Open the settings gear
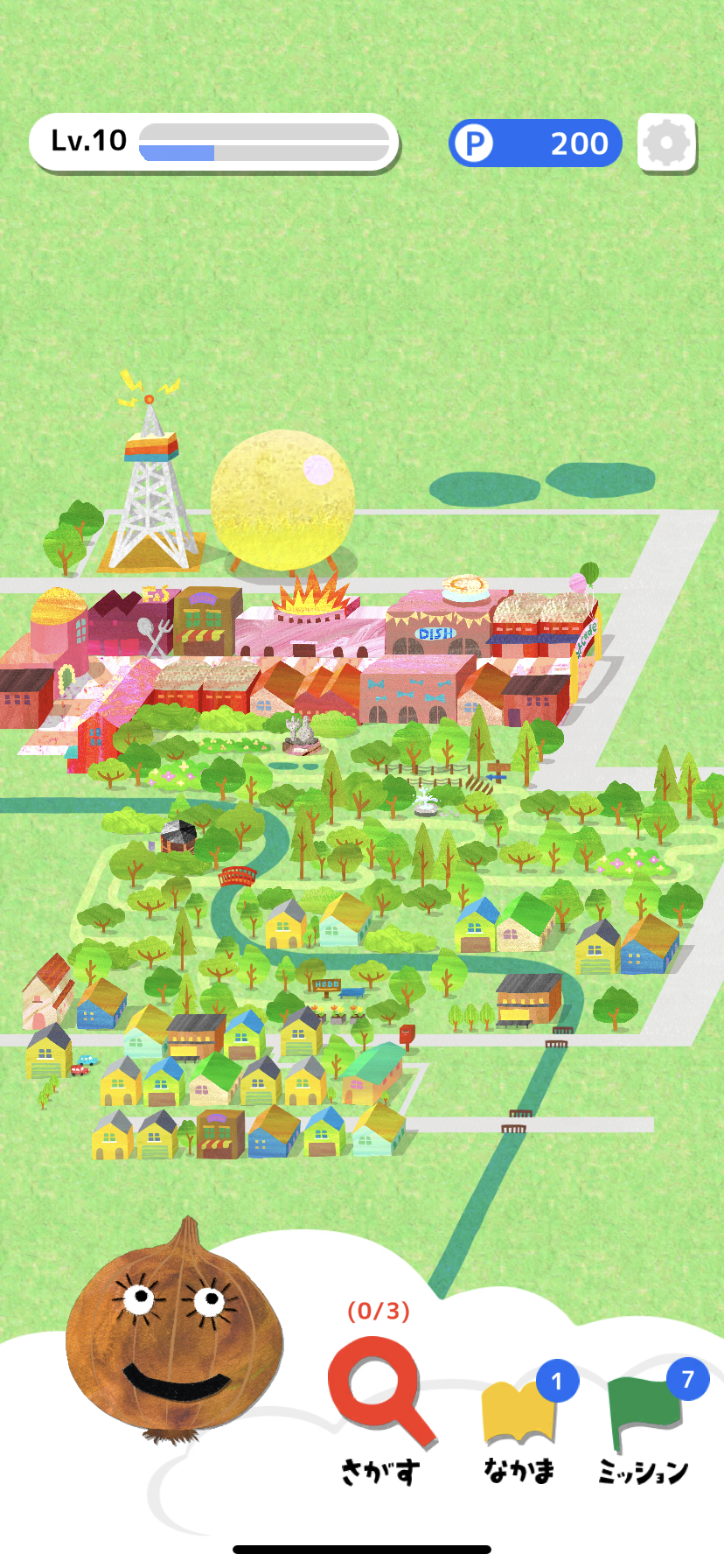Image resolution: width=724 pixels, height=1568 pixels. tap(666, 143)
